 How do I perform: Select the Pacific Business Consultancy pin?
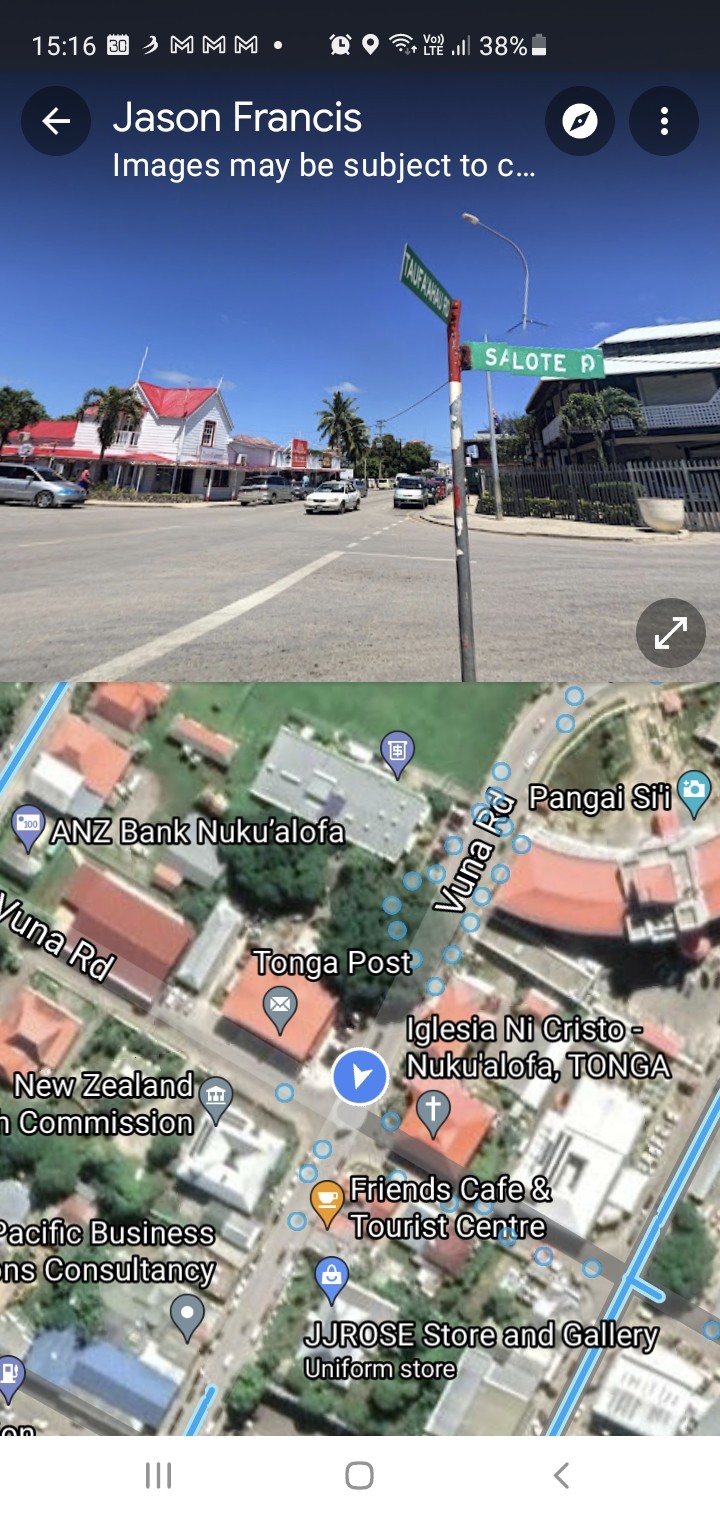187,1314
